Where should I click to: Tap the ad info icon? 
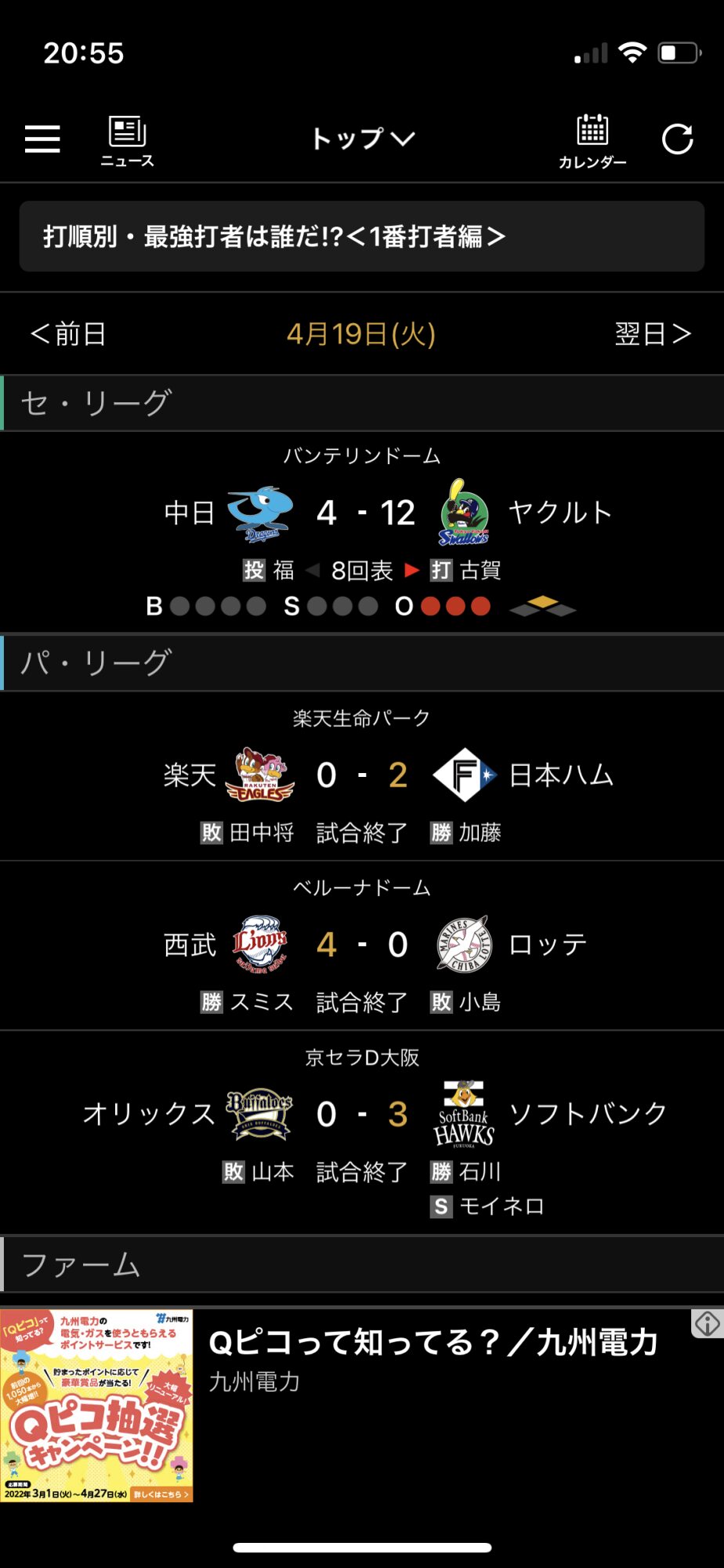click(707, 1323)
